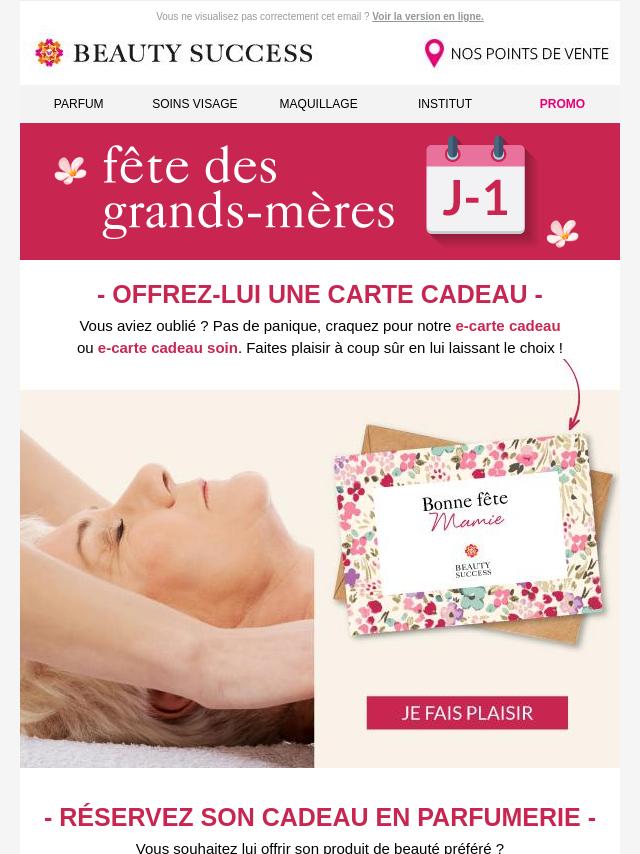This screenshot has height=854, width=640.
Task: Open the Institut section
Action: point(445,104)
